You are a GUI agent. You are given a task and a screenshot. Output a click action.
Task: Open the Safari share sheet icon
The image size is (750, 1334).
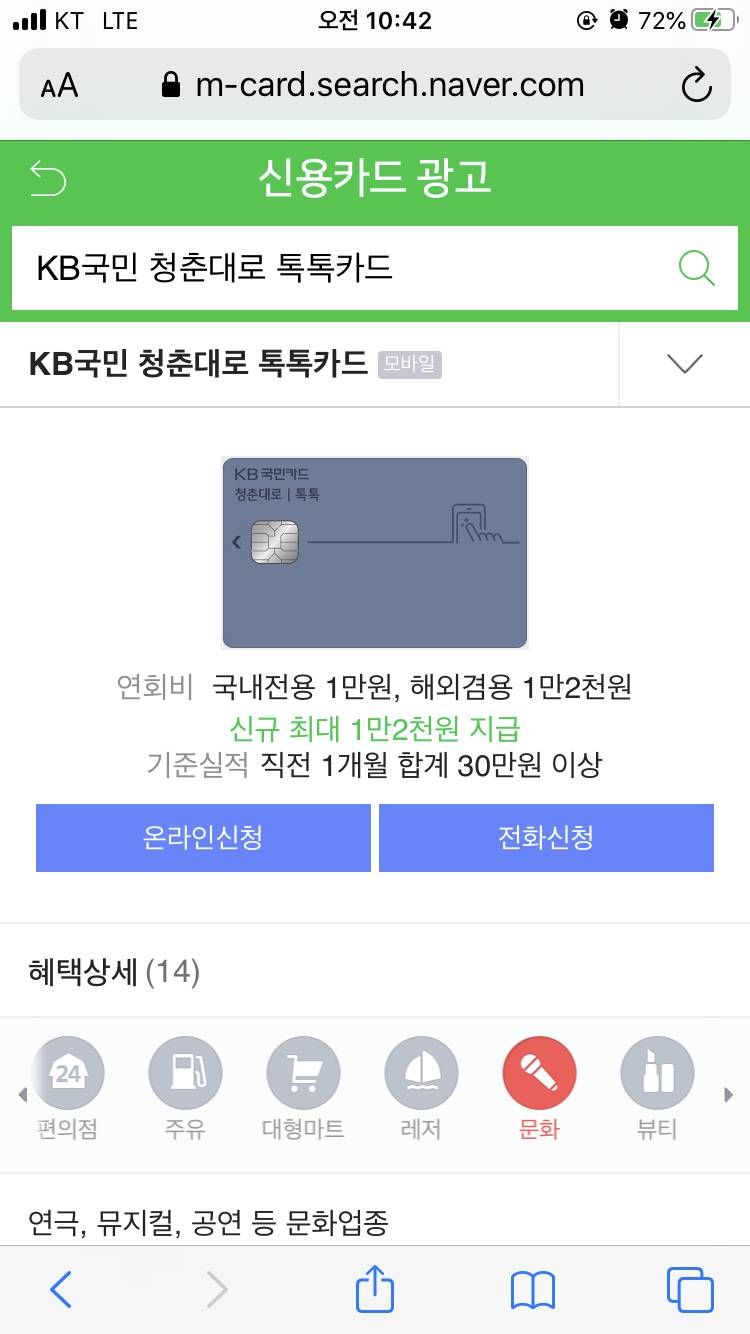pyautogui.click(x=374, y=1290)
